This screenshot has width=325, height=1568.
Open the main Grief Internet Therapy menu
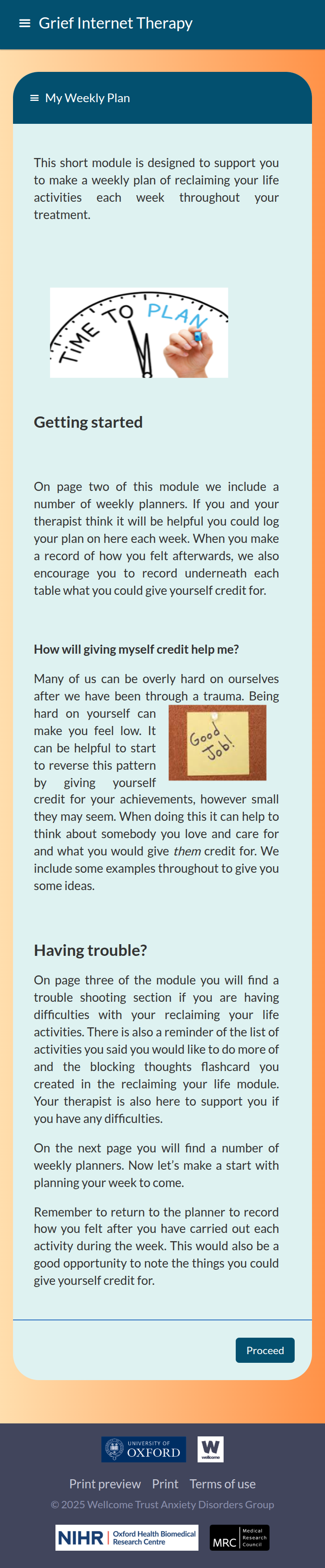(x=24, y=23)
